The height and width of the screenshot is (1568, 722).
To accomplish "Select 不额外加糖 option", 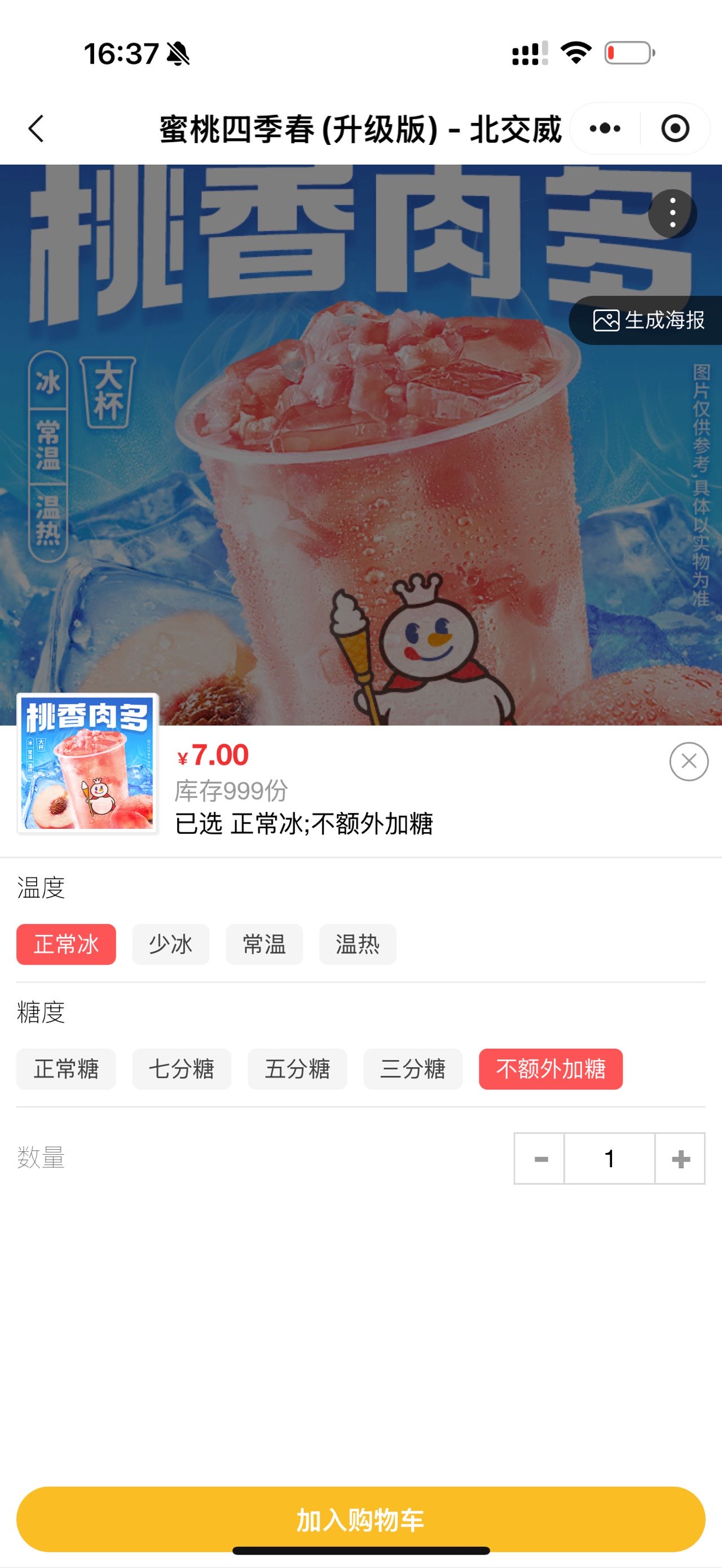I will pyautogui.click(x=551, y=1069).
